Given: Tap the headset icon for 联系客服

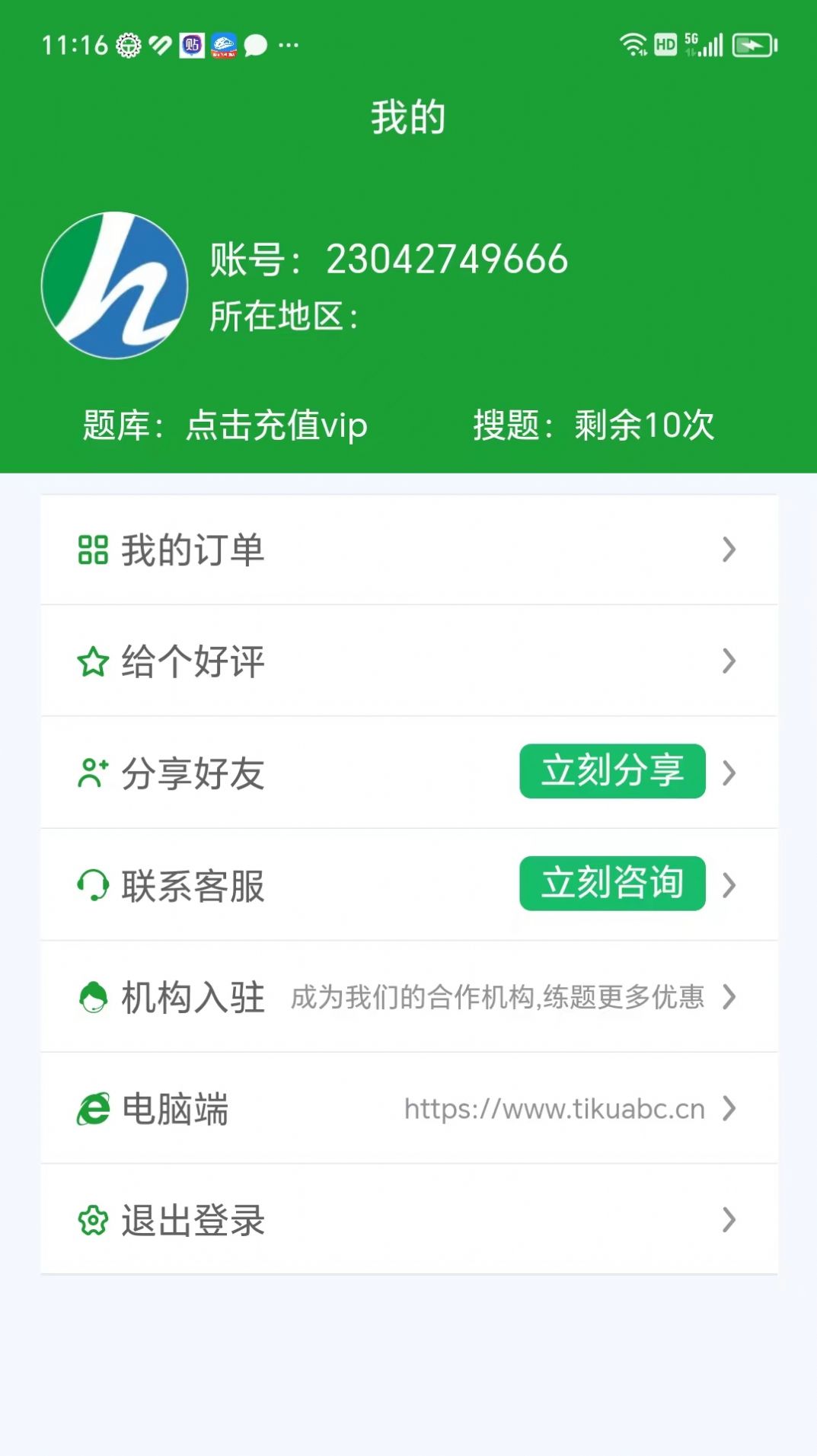Looking at the screenshot, I should click(93, 884).
